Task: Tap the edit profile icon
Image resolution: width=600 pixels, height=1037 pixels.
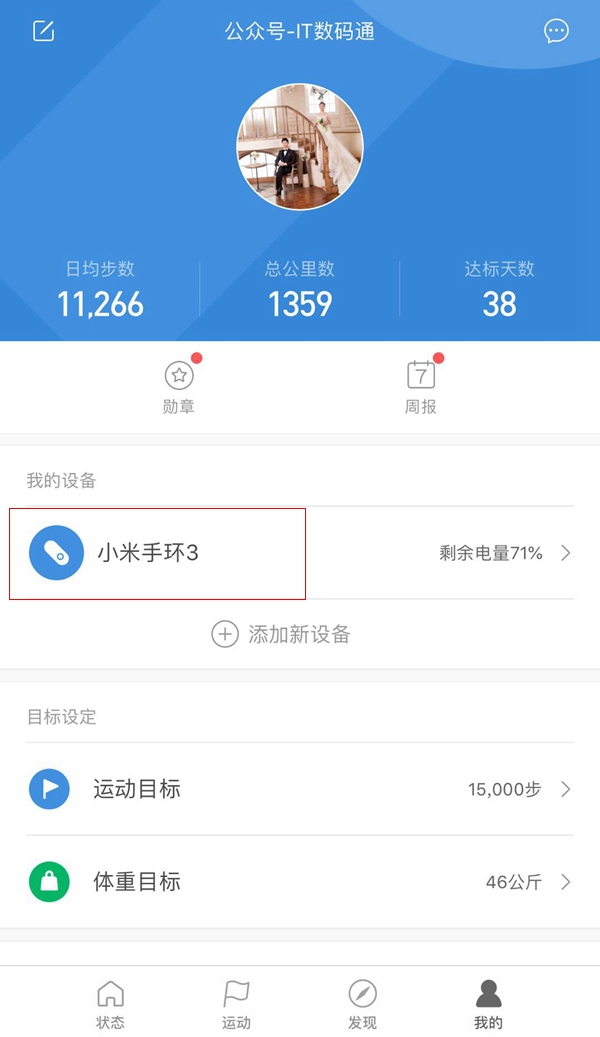Action: click(44, 31)
